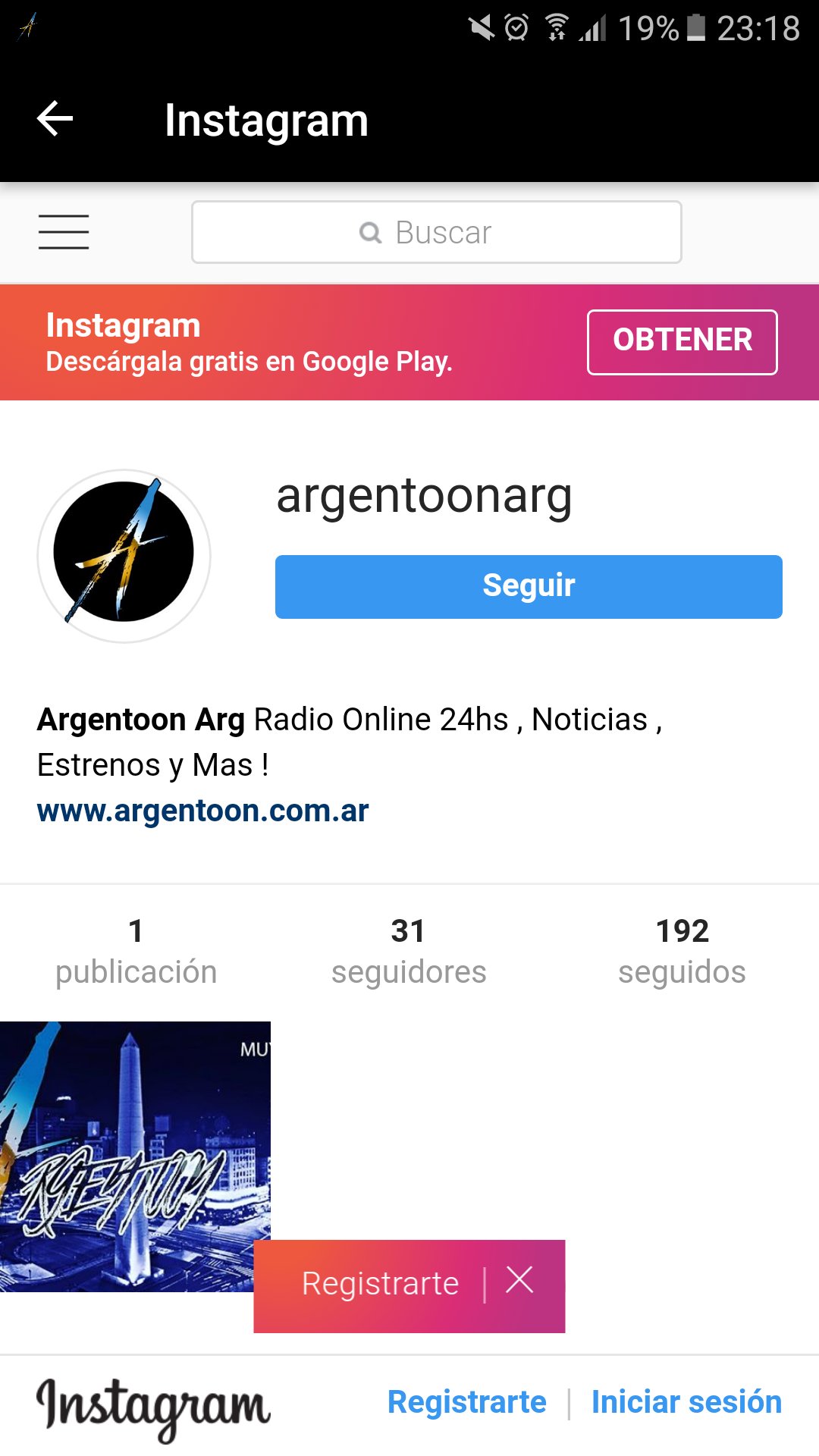819x1456 pixels.
Task: Follow argentoonarg with the Seguir button
Action: click(x=529, y=587)
